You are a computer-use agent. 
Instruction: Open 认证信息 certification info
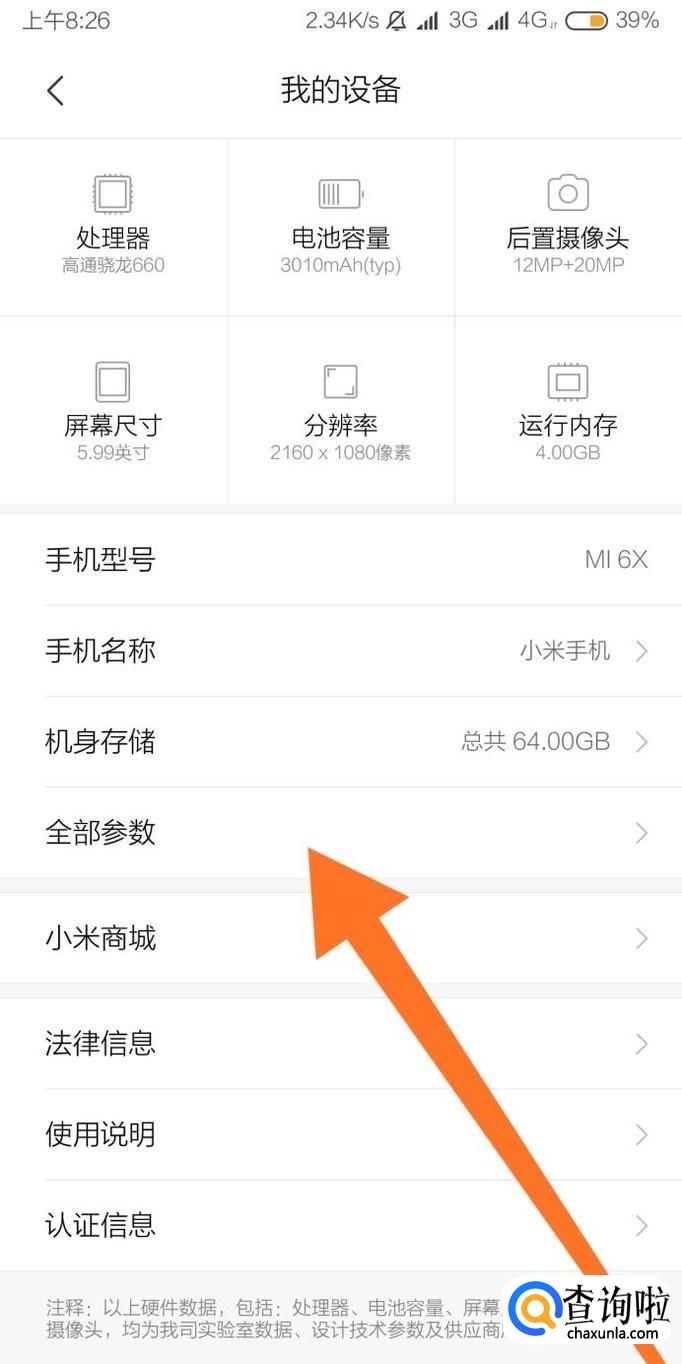pyautogui.click(x=341, y=1225)
